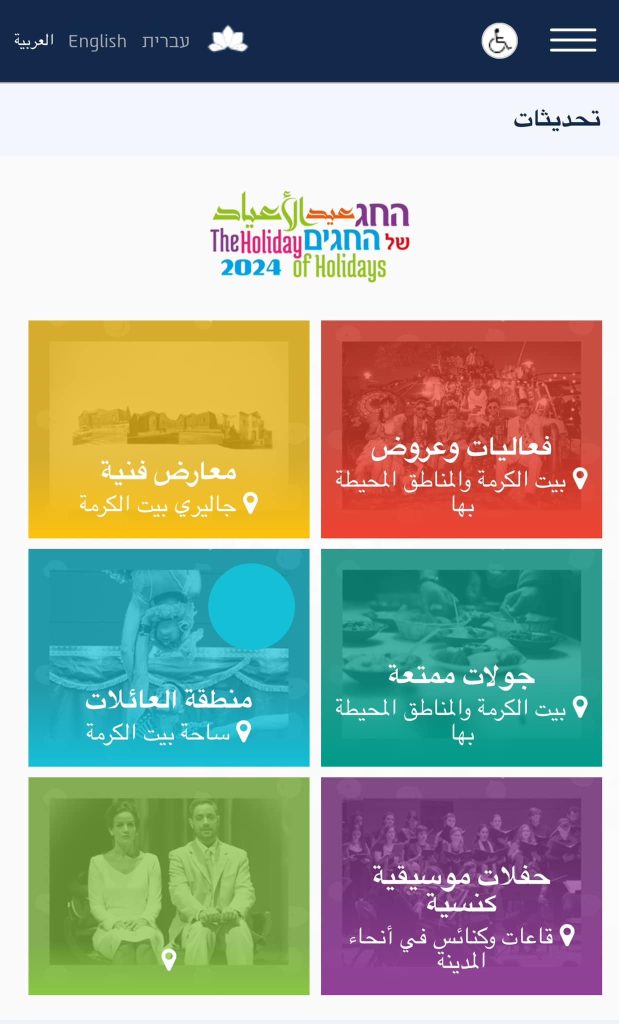The image size is (619, 1024).
Task: Switch language to العربية
Action: click(x=33, y=41)
